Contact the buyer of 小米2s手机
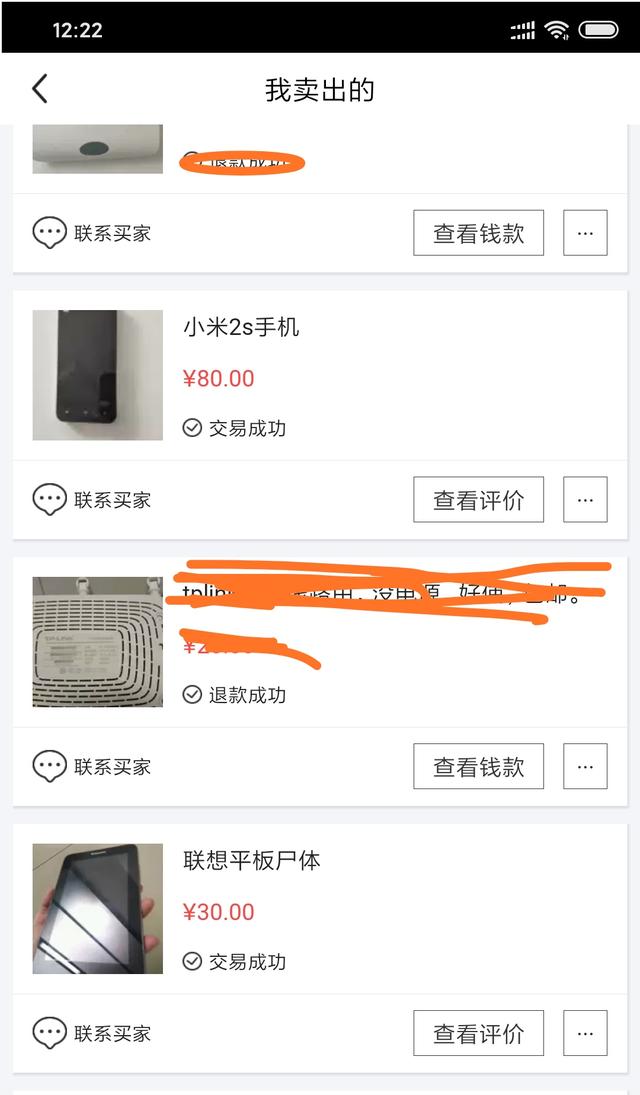This screenshot has width=640, height=1095. pos(92,500)
